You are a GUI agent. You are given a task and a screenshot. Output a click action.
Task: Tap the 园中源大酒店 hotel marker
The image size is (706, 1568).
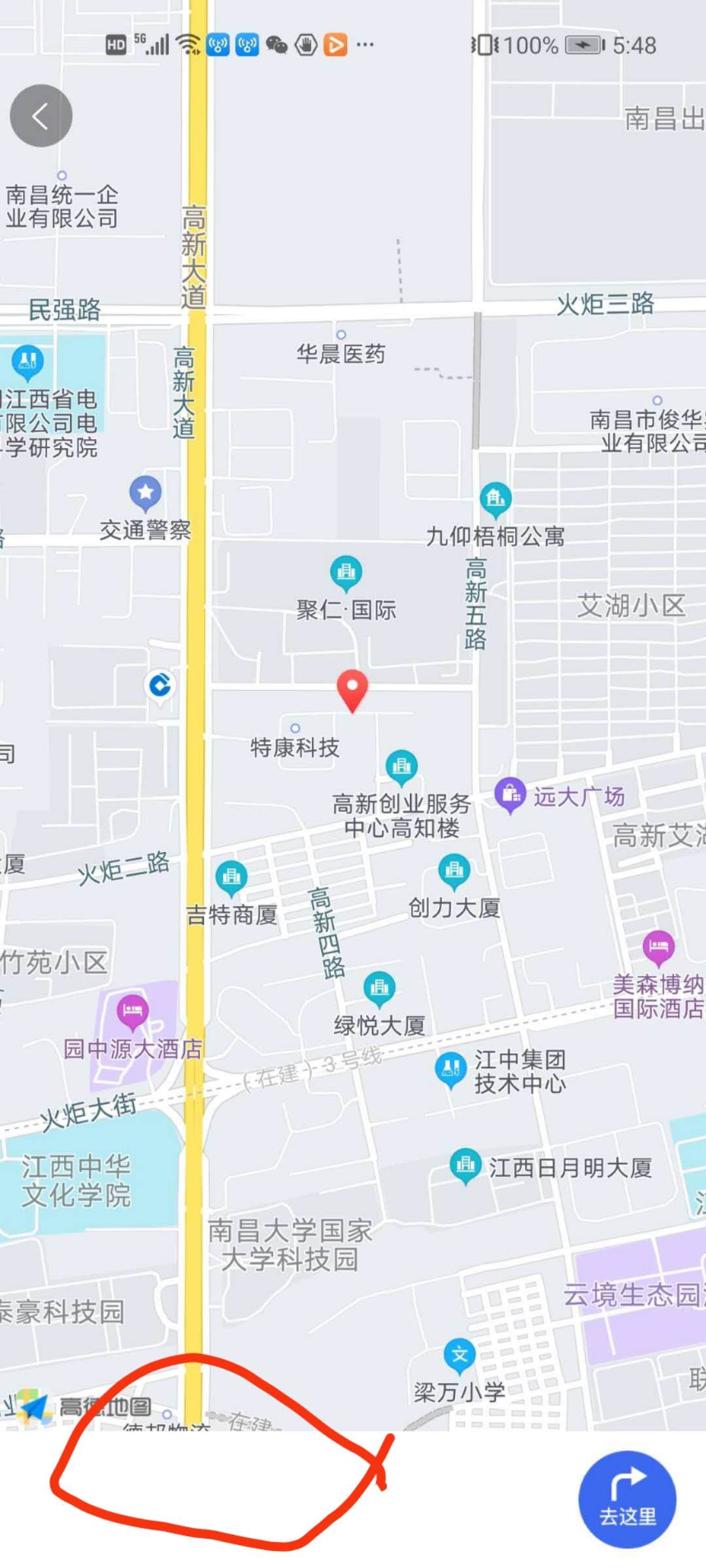132,1010
